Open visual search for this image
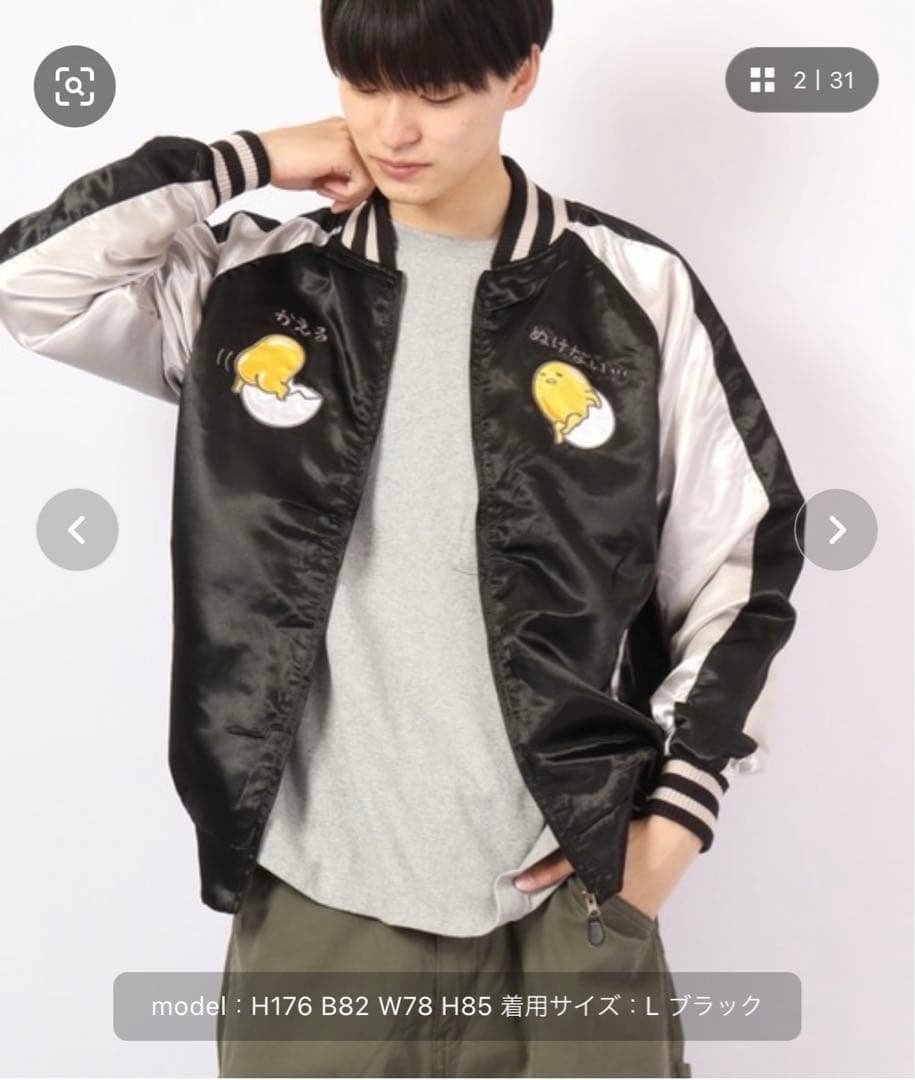The width and height of the screenshot is (915, 1080). [75, 86]
